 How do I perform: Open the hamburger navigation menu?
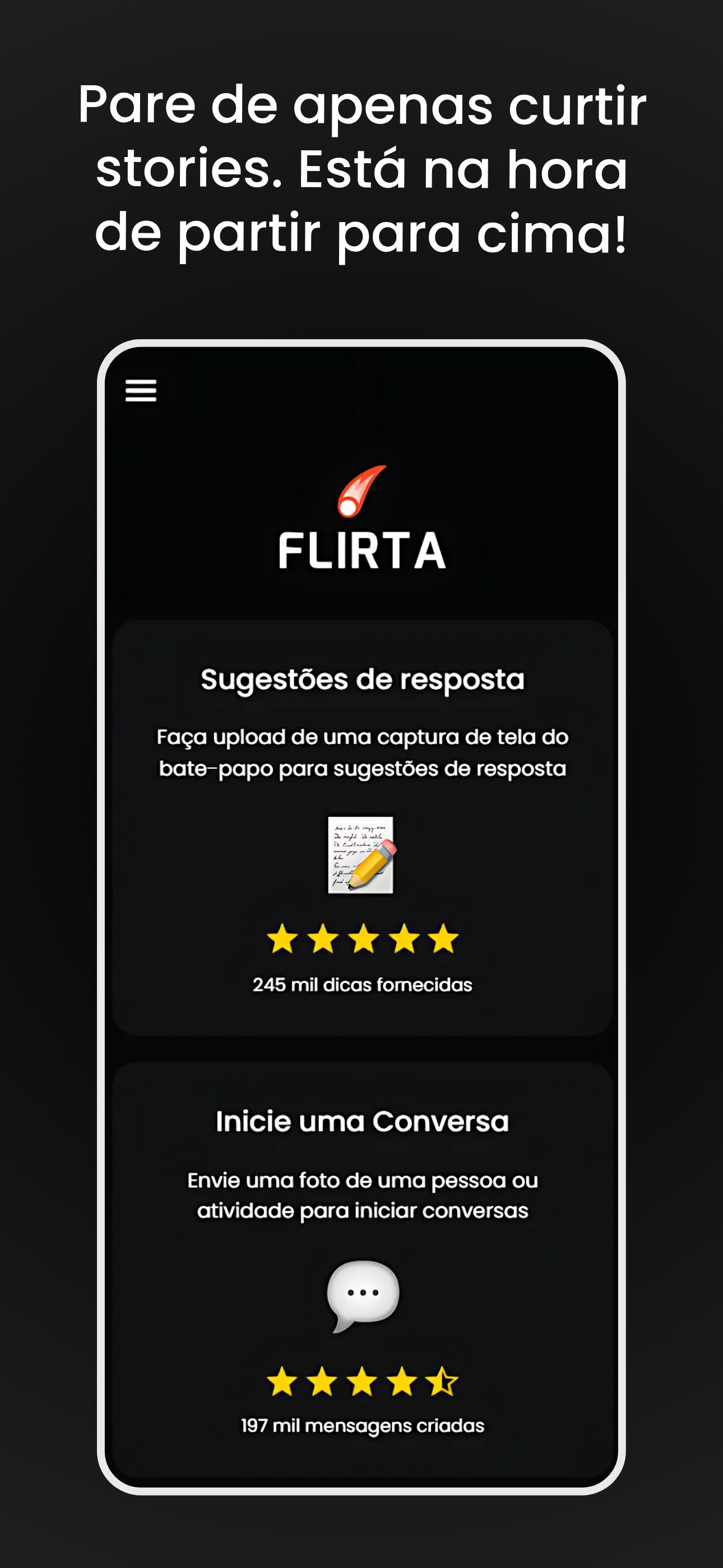tap(141, 390)
